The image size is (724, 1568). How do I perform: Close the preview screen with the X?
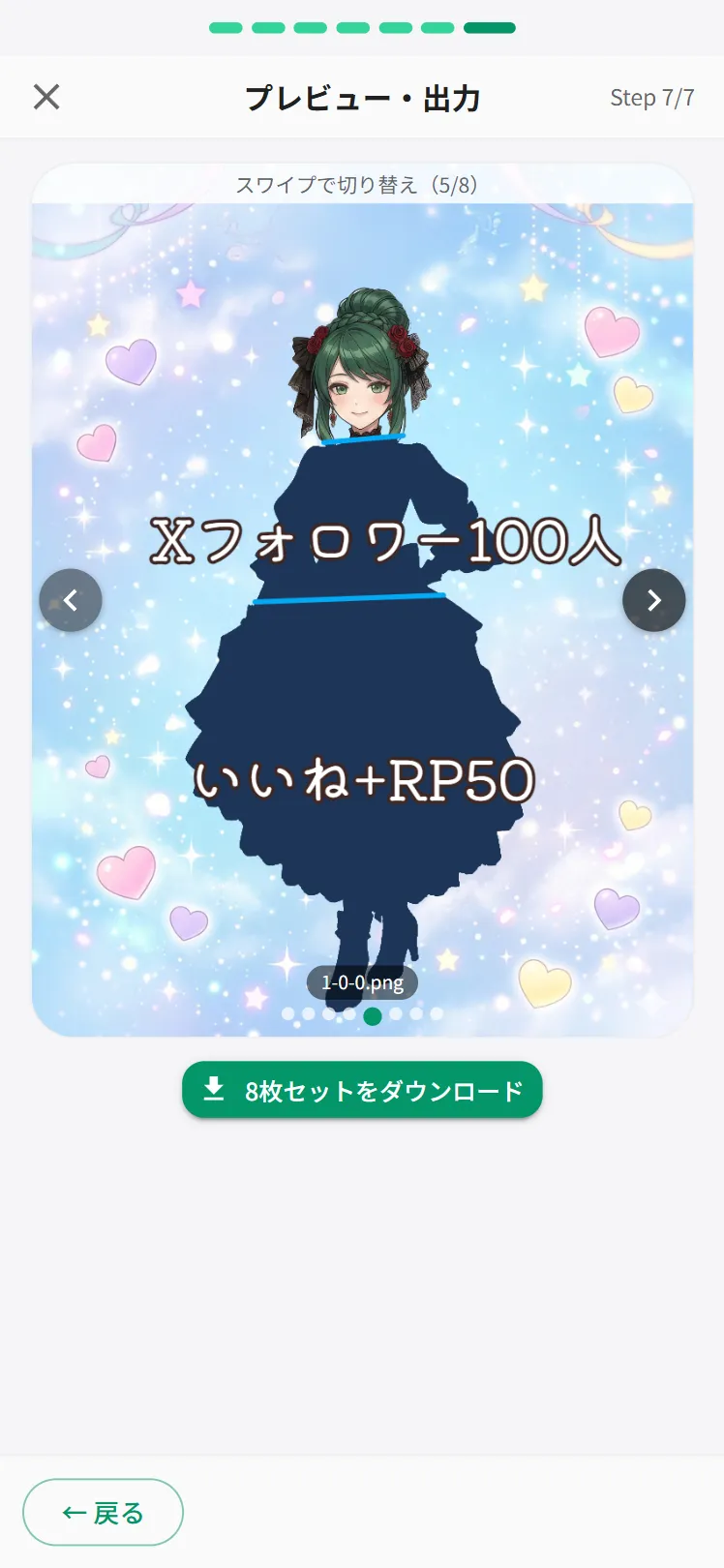45,97
